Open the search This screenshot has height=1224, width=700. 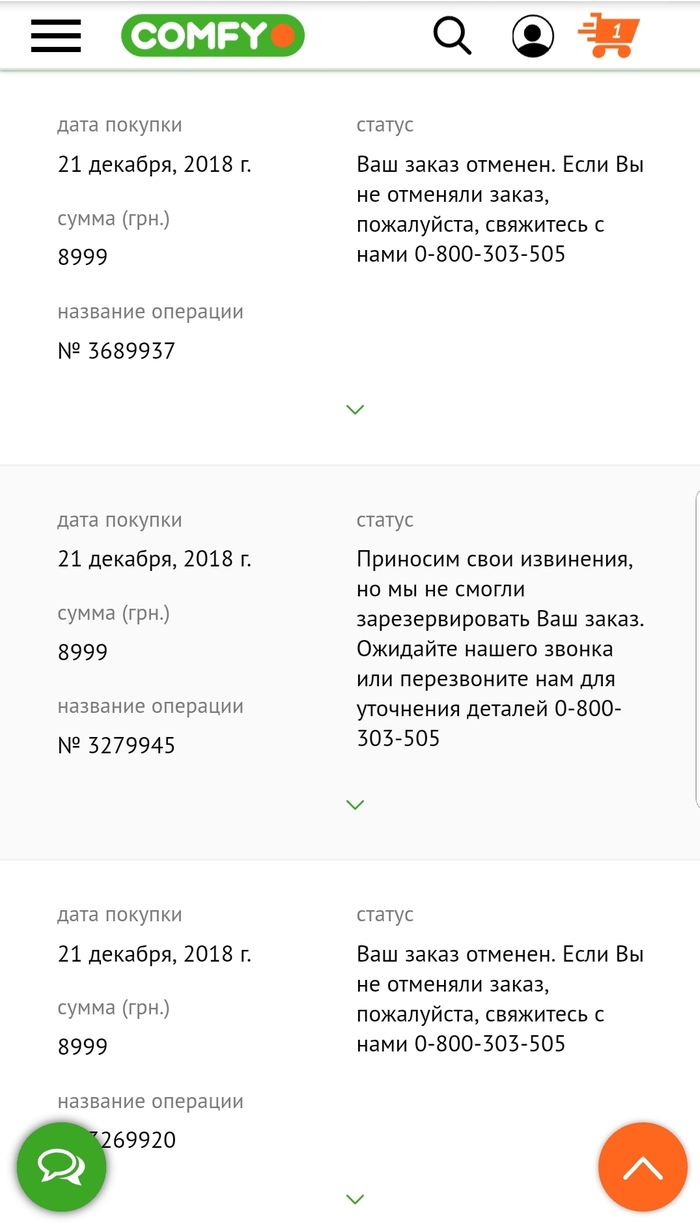point(452,36)
